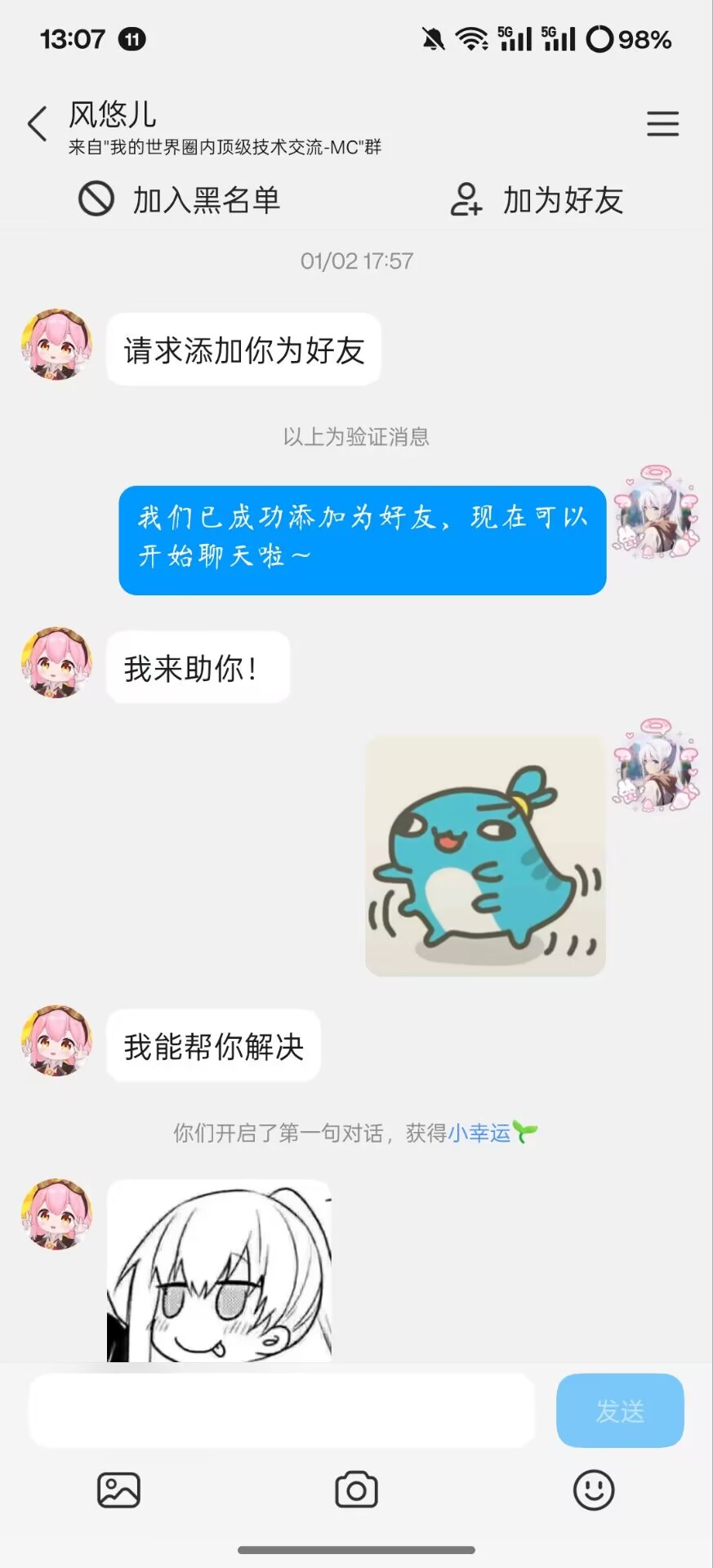View the blue dinosaur sticker
The image size is (713, 1568).
point(485,856)
